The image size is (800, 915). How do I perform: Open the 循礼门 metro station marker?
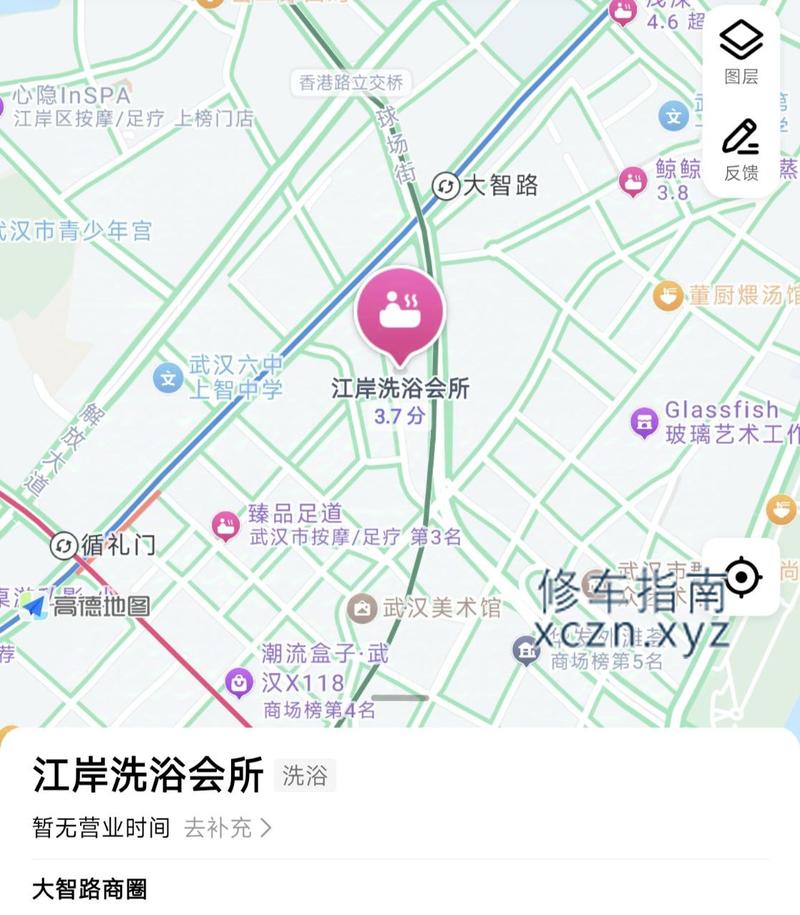tap(65, 546)
